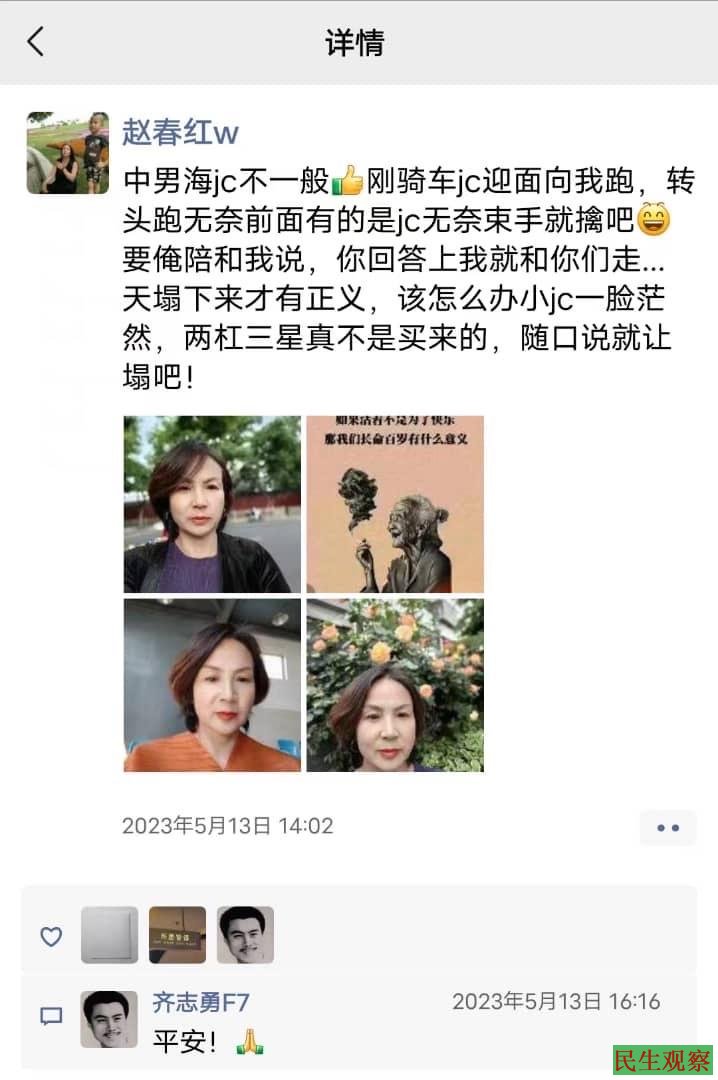View the photo with orange top
Viewport: 718px width, 1080px height.
point(212,685)
